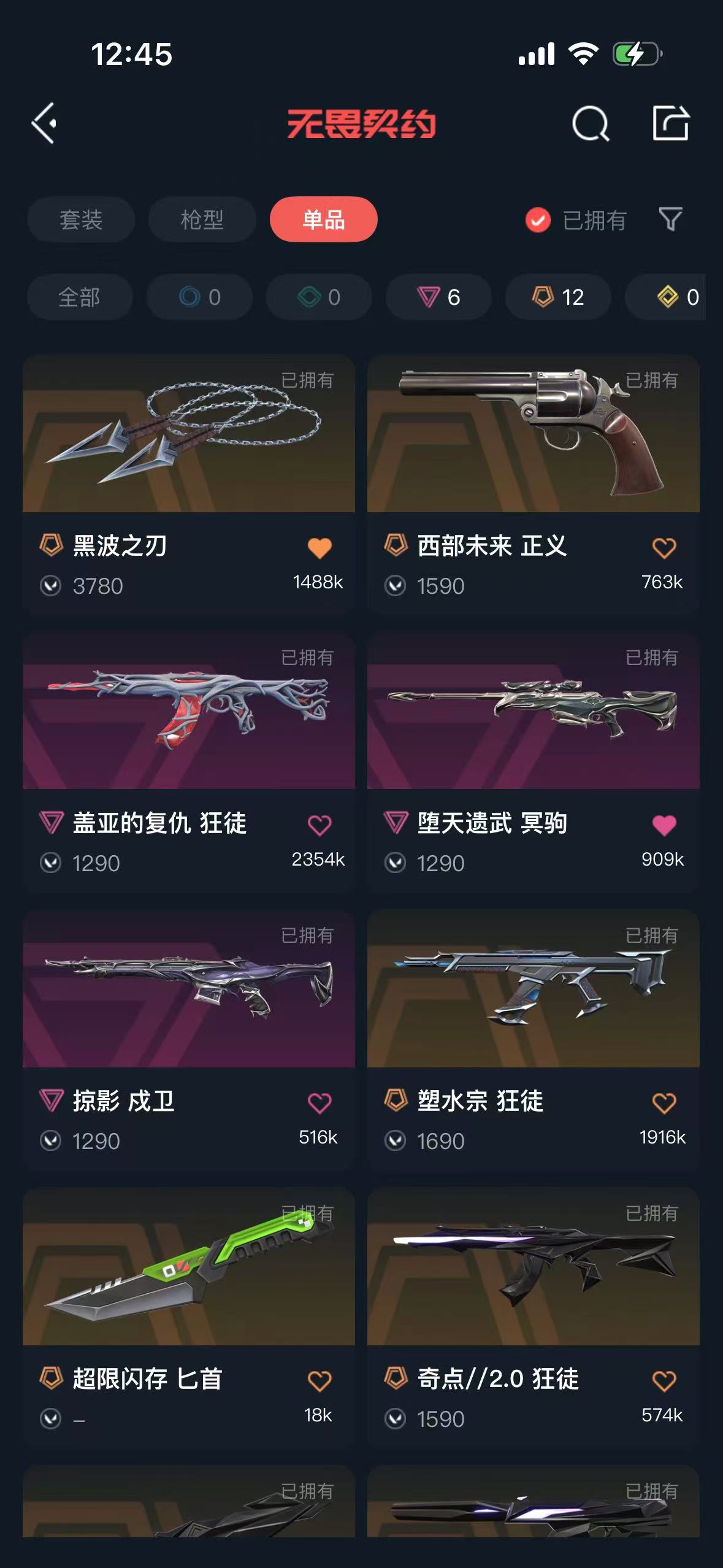This screenshot has height=1568, width=723.
Task: Unlike 堕天遗武 冥驹 heart icon
Action: click(x=664, y=825)
